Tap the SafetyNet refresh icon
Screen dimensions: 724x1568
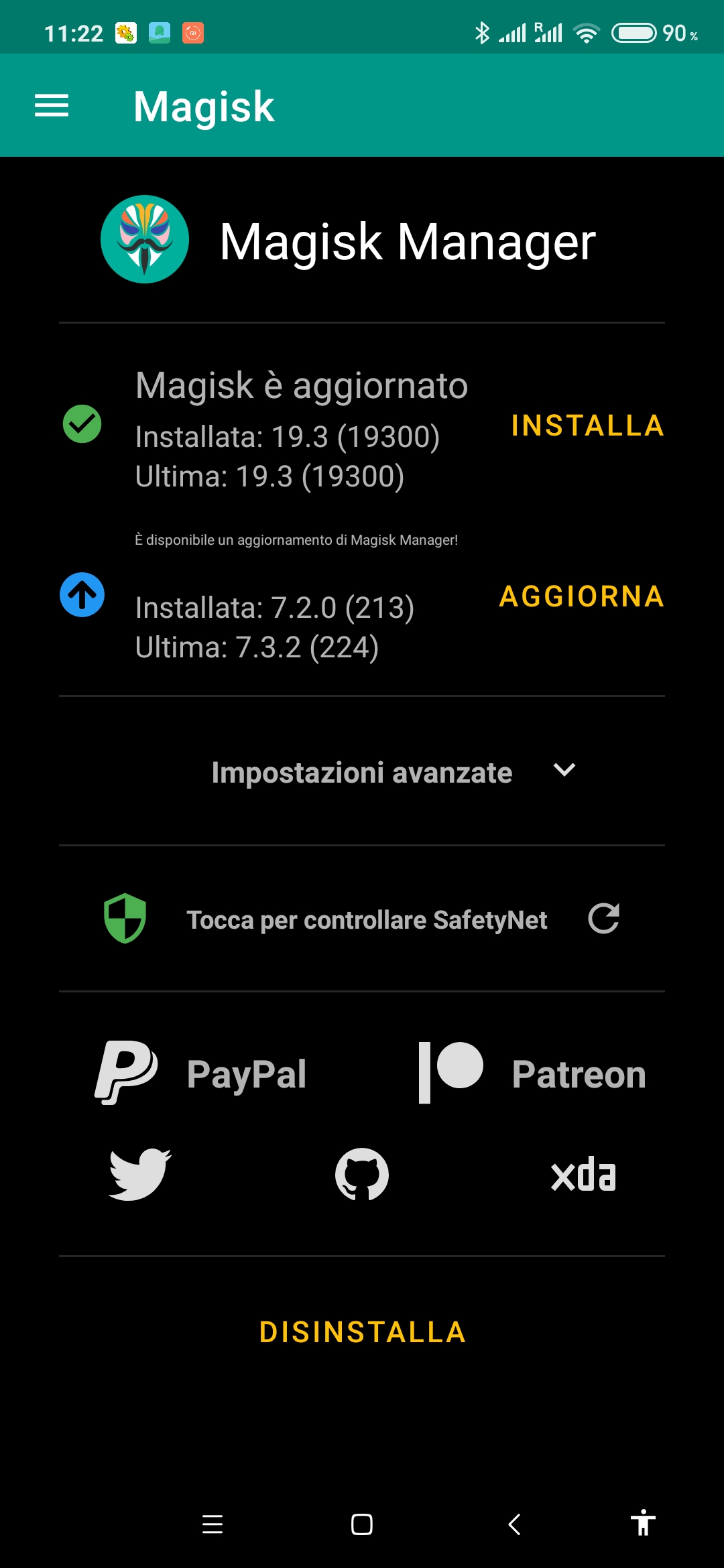click(x=603, y=918)
